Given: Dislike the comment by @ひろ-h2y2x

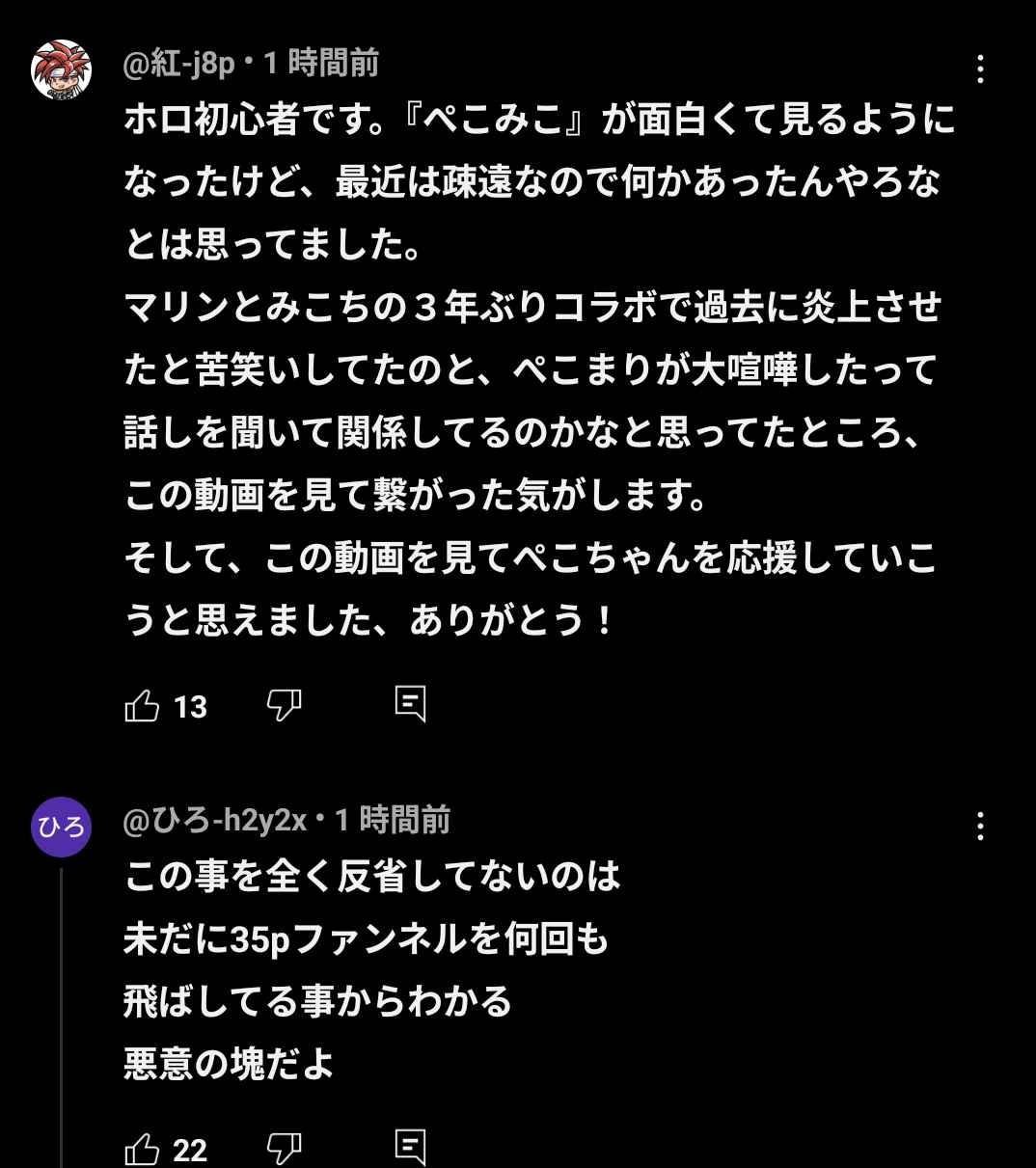Looking at the screenshot, I should [284, 1149].
